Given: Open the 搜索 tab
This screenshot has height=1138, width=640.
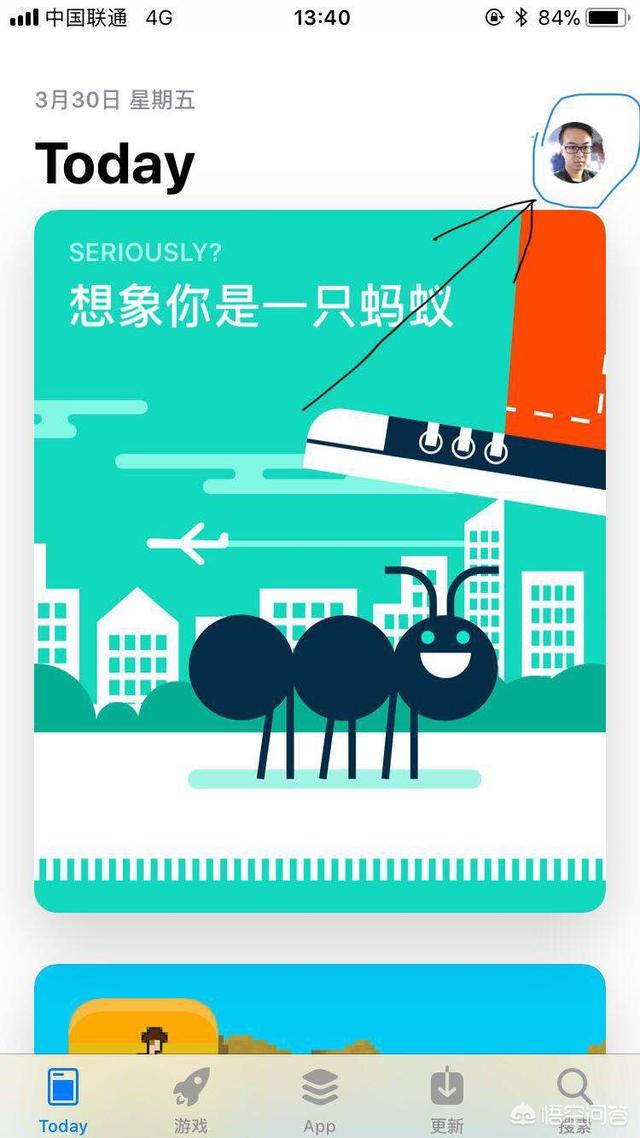Looking at the screenshot, I should pyautogui.click(x=575, y=1098).
